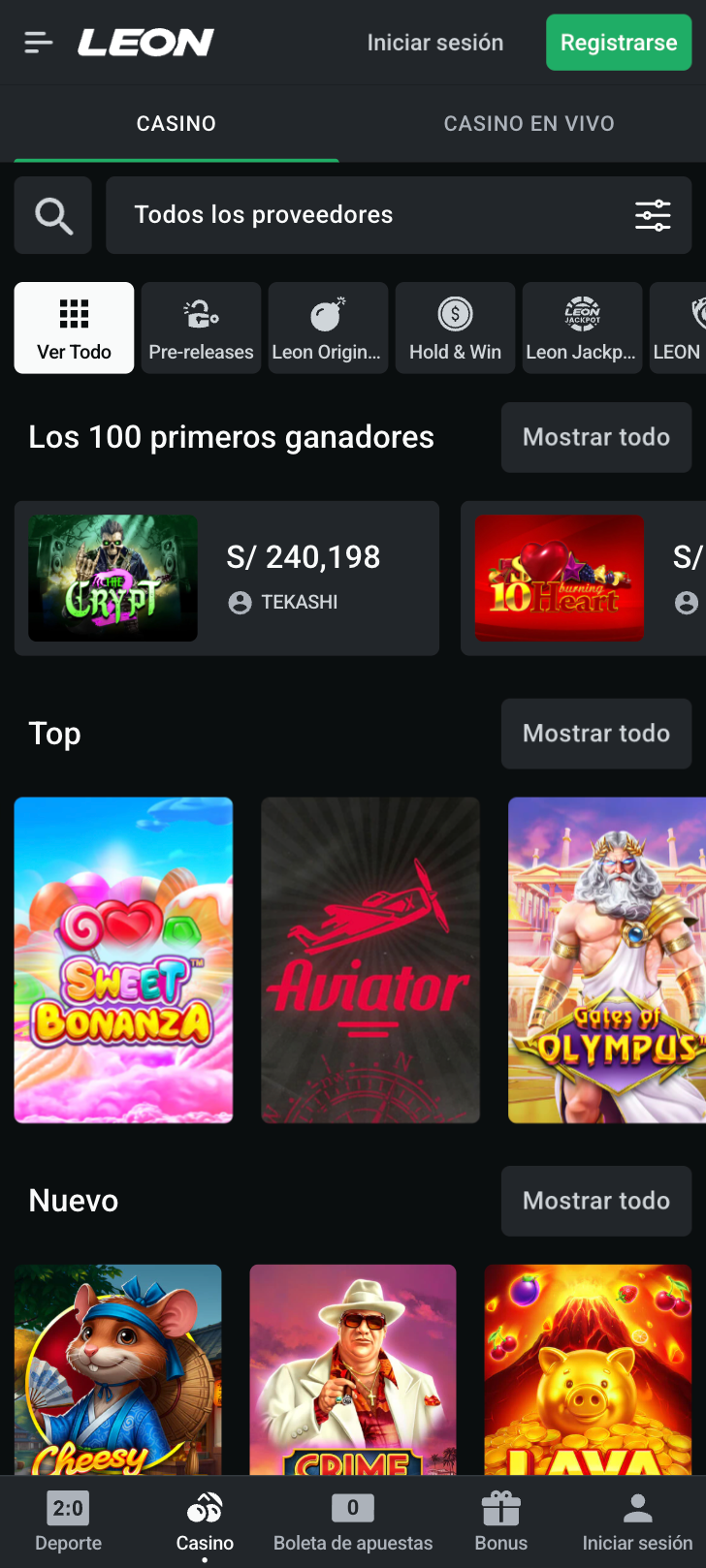Launch the Sweet Bonanza game
Viewport: 706px width, 1568px height.
123,960
